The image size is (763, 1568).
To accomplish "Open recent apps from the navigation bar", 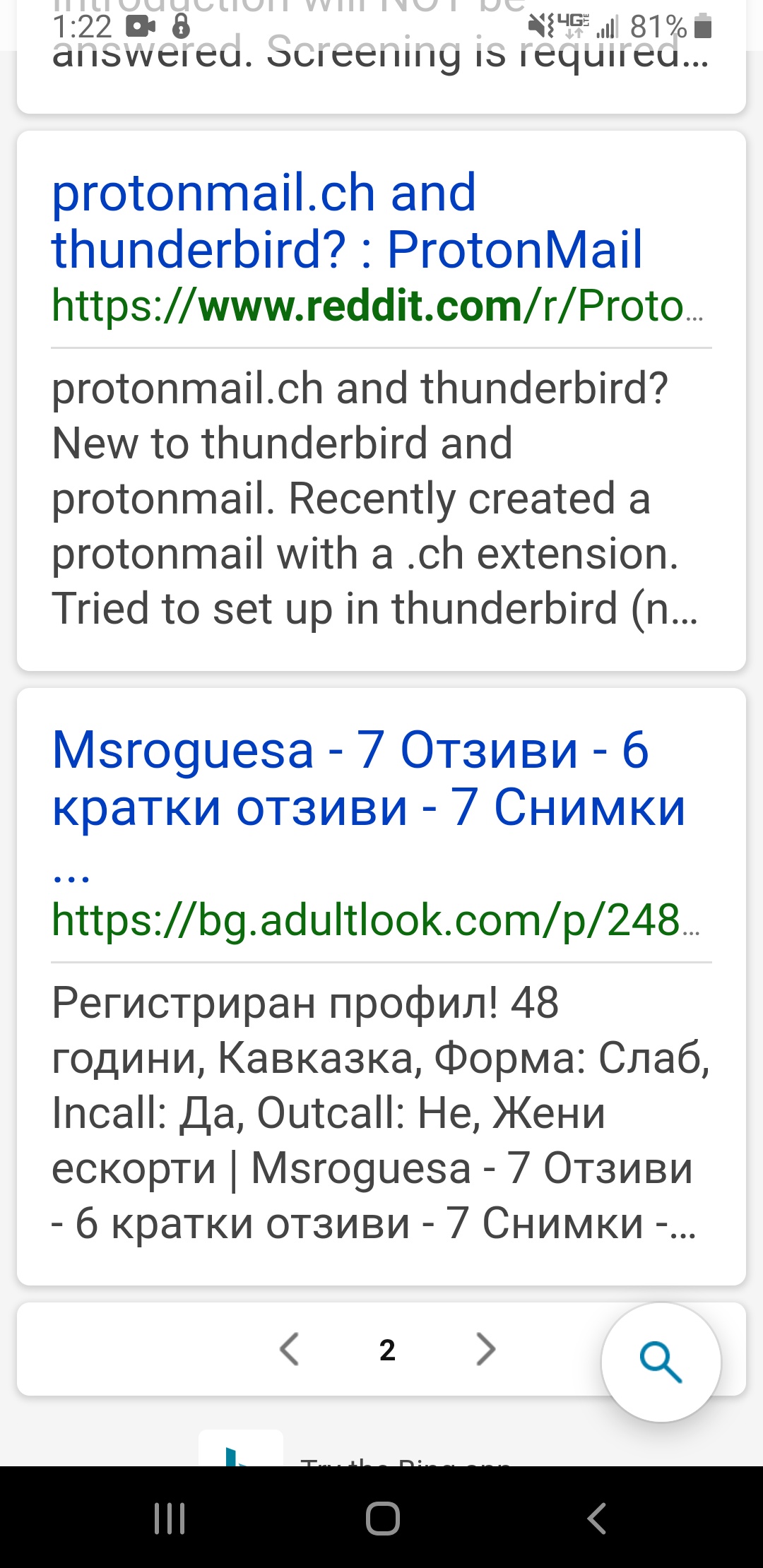I will [x=170, y=1518].
